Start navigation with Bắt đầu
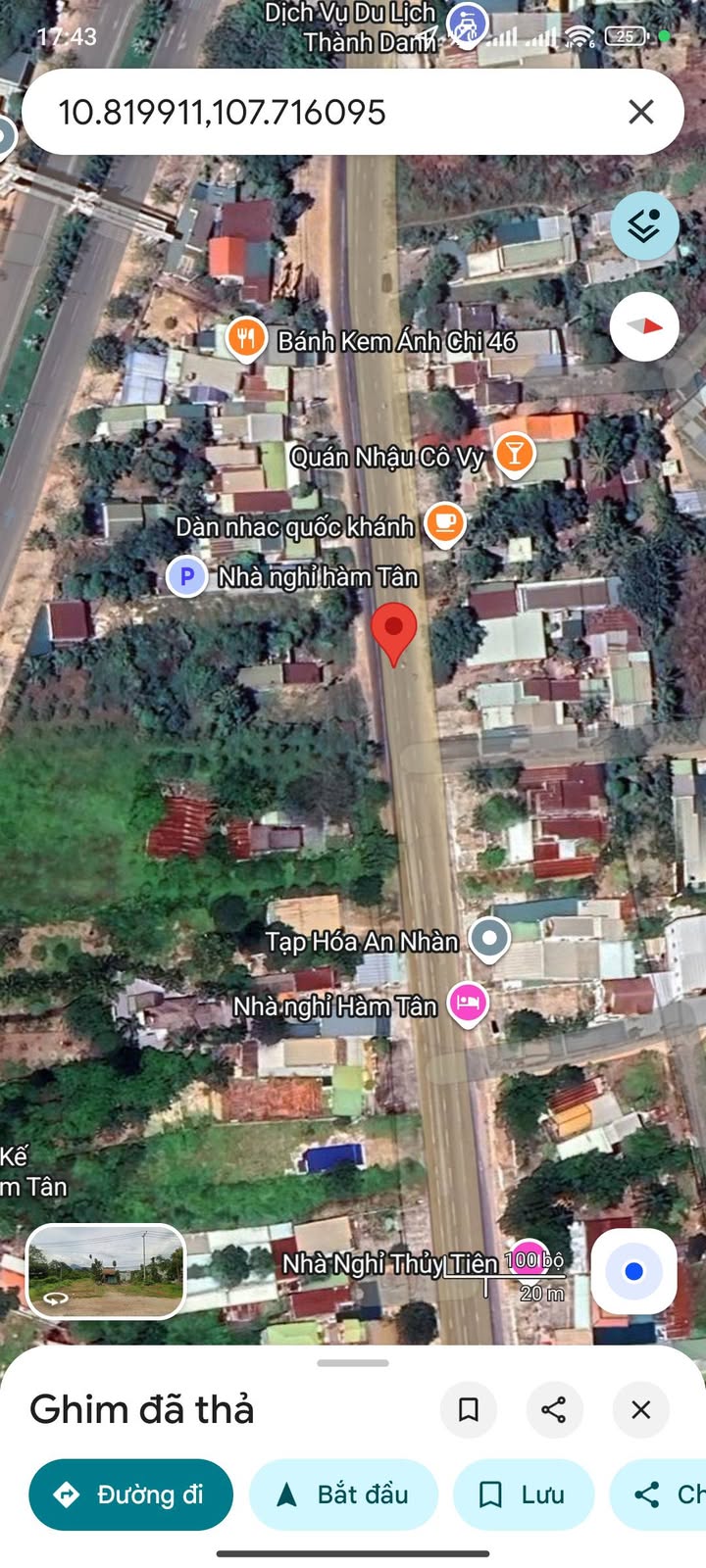The height and width of the screenshot is (1568, 706). [x=343, y=1494]
